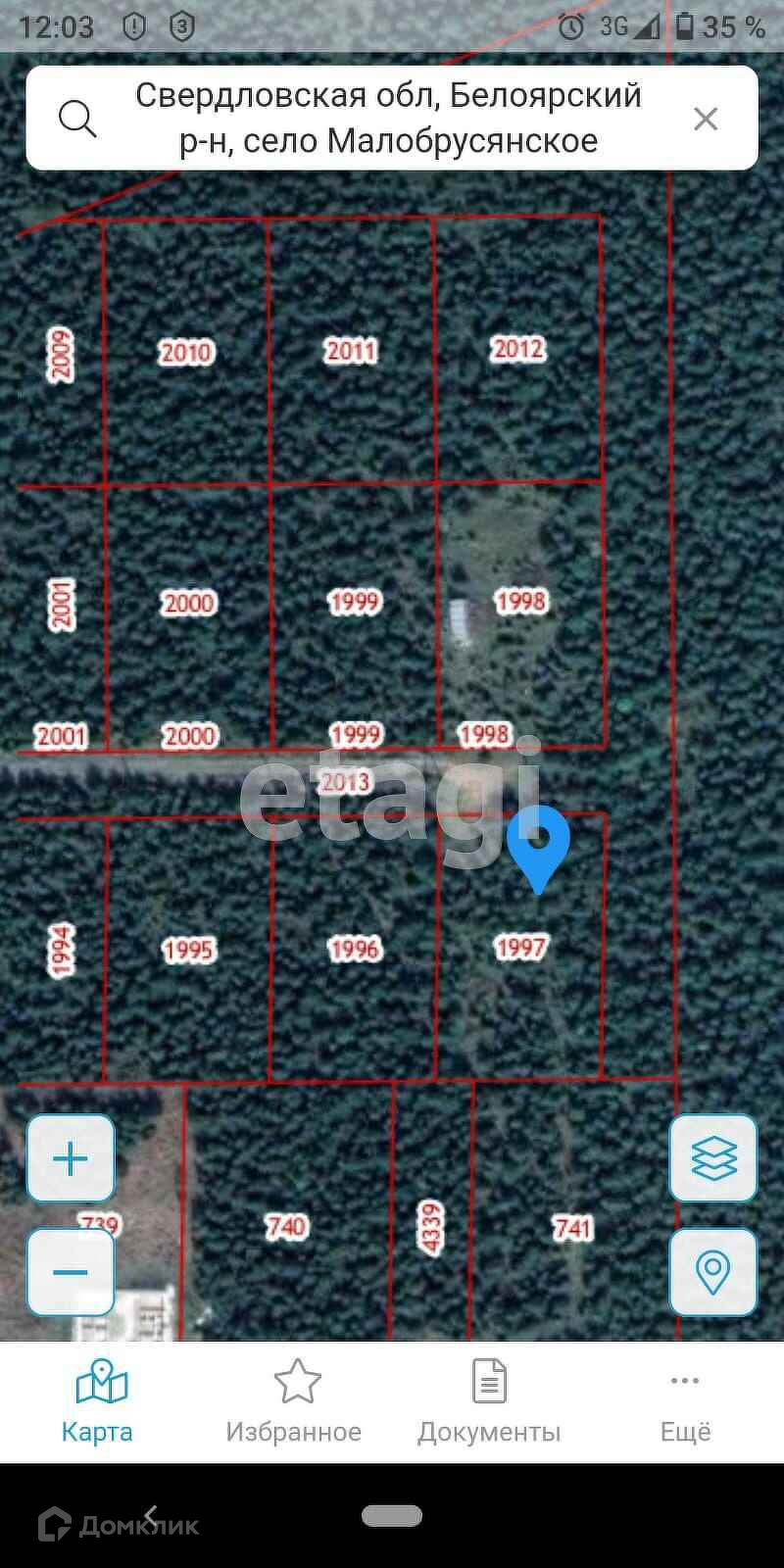Viewport: 784px width, 1568px height.
Task: Switch to the Карта tab
Action: pos(97,1402)
